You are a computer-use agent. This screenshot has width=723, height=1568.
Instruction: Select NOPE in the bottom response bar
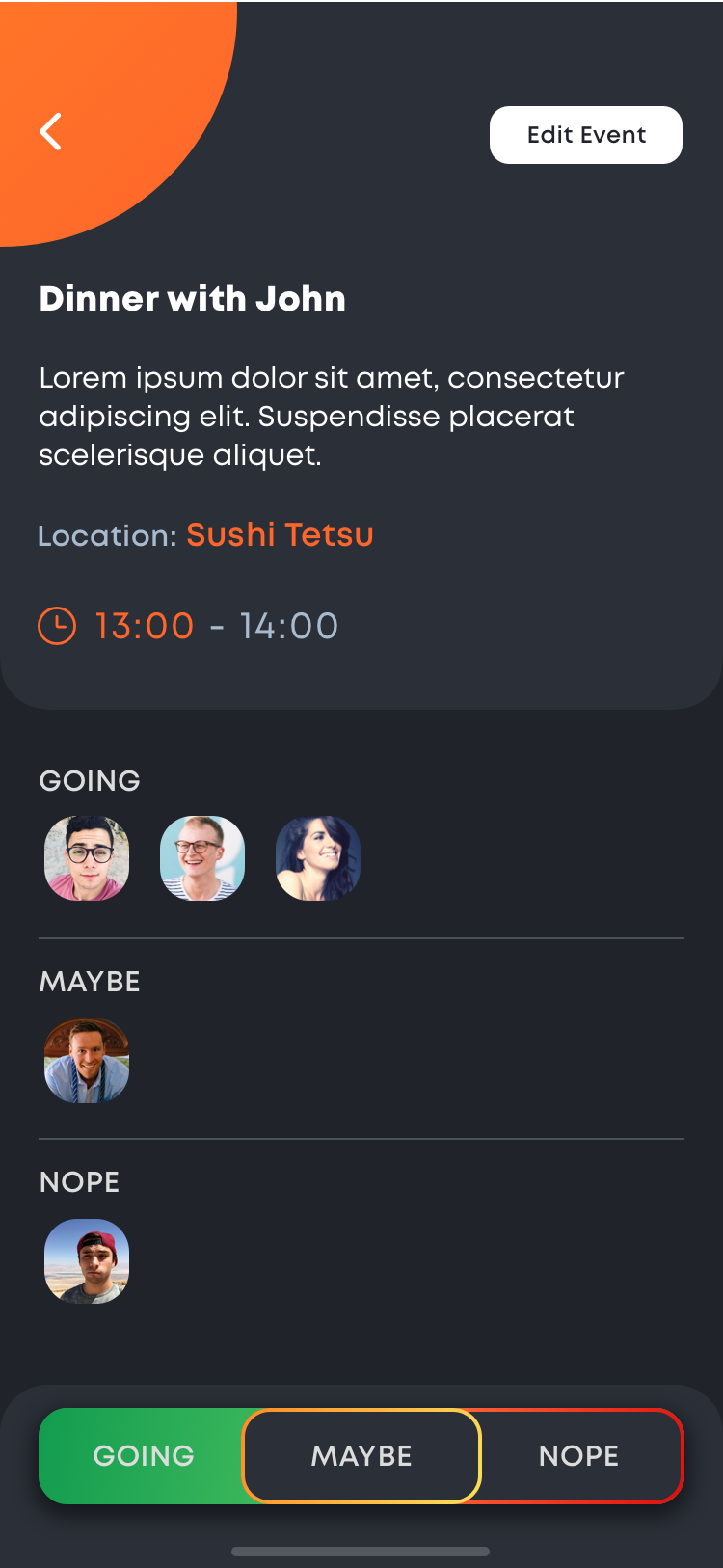(x=579, y=1455)
